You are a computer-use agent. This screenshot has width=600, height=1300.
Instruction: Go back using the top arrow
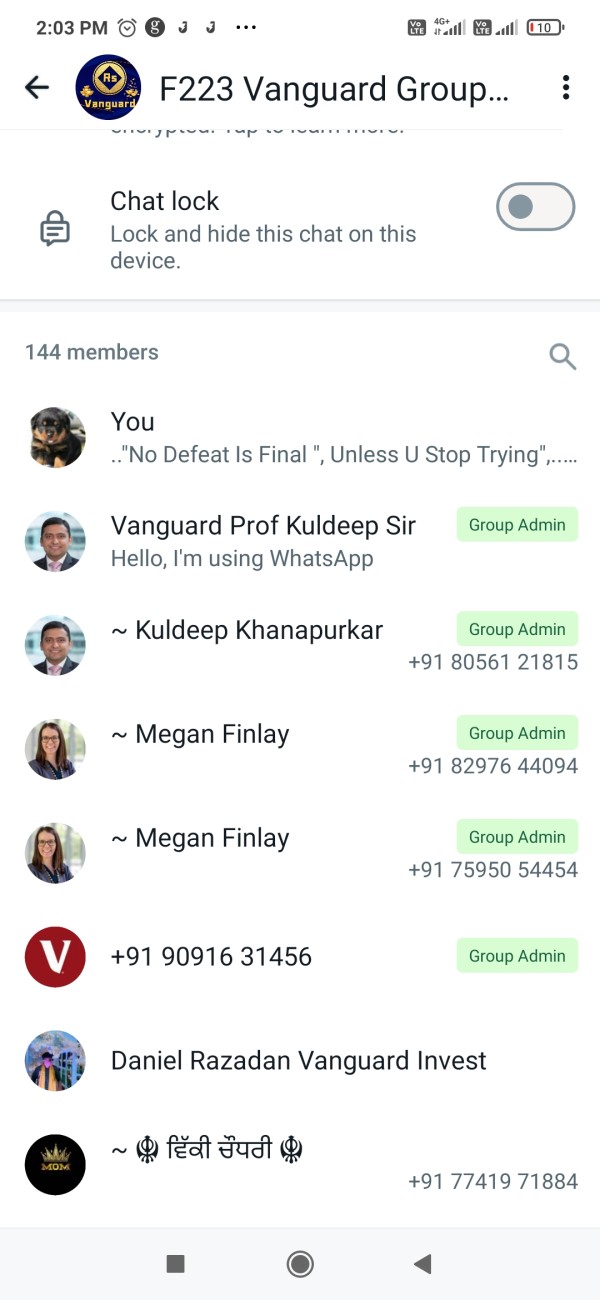pyautogui.click(x=37, y=88)
